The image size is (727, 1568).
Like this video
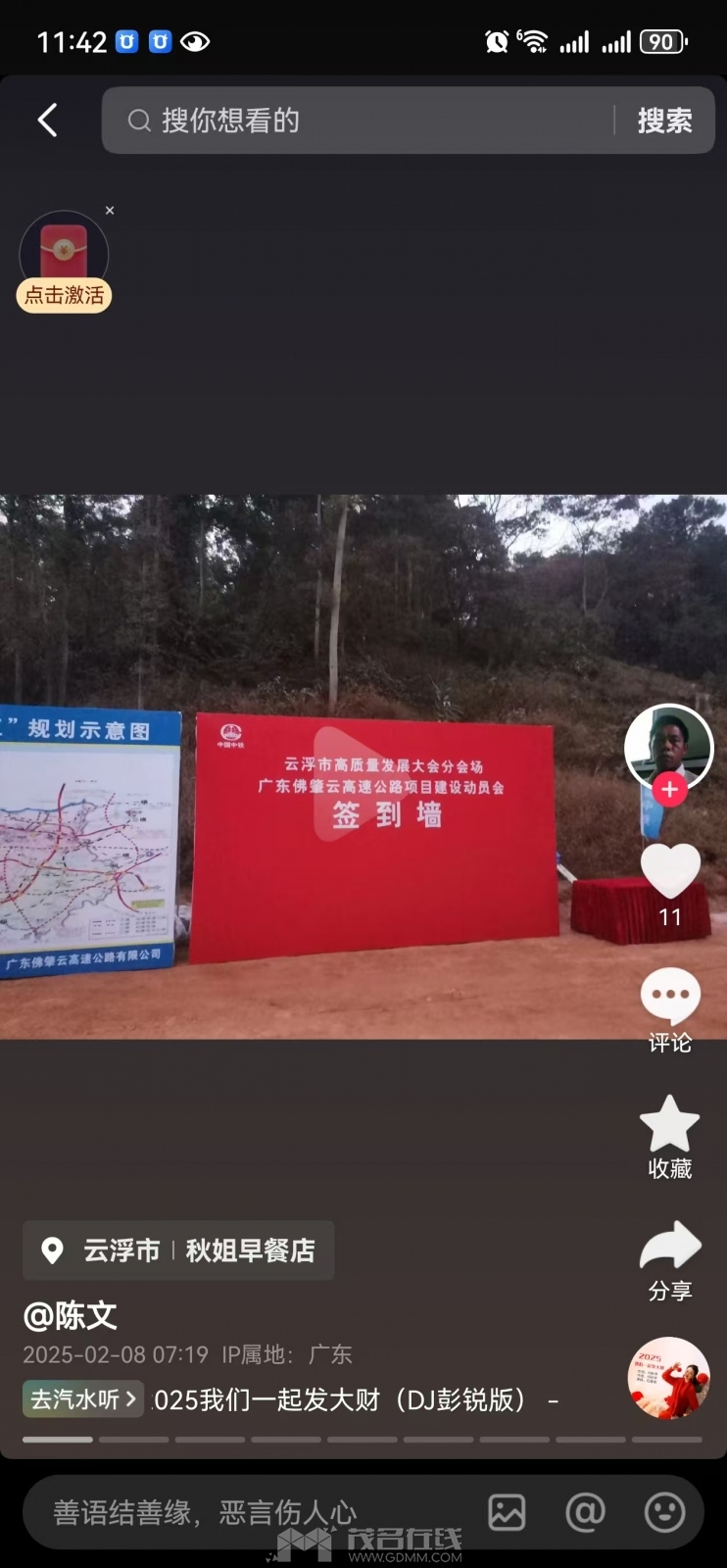[670, 870]
